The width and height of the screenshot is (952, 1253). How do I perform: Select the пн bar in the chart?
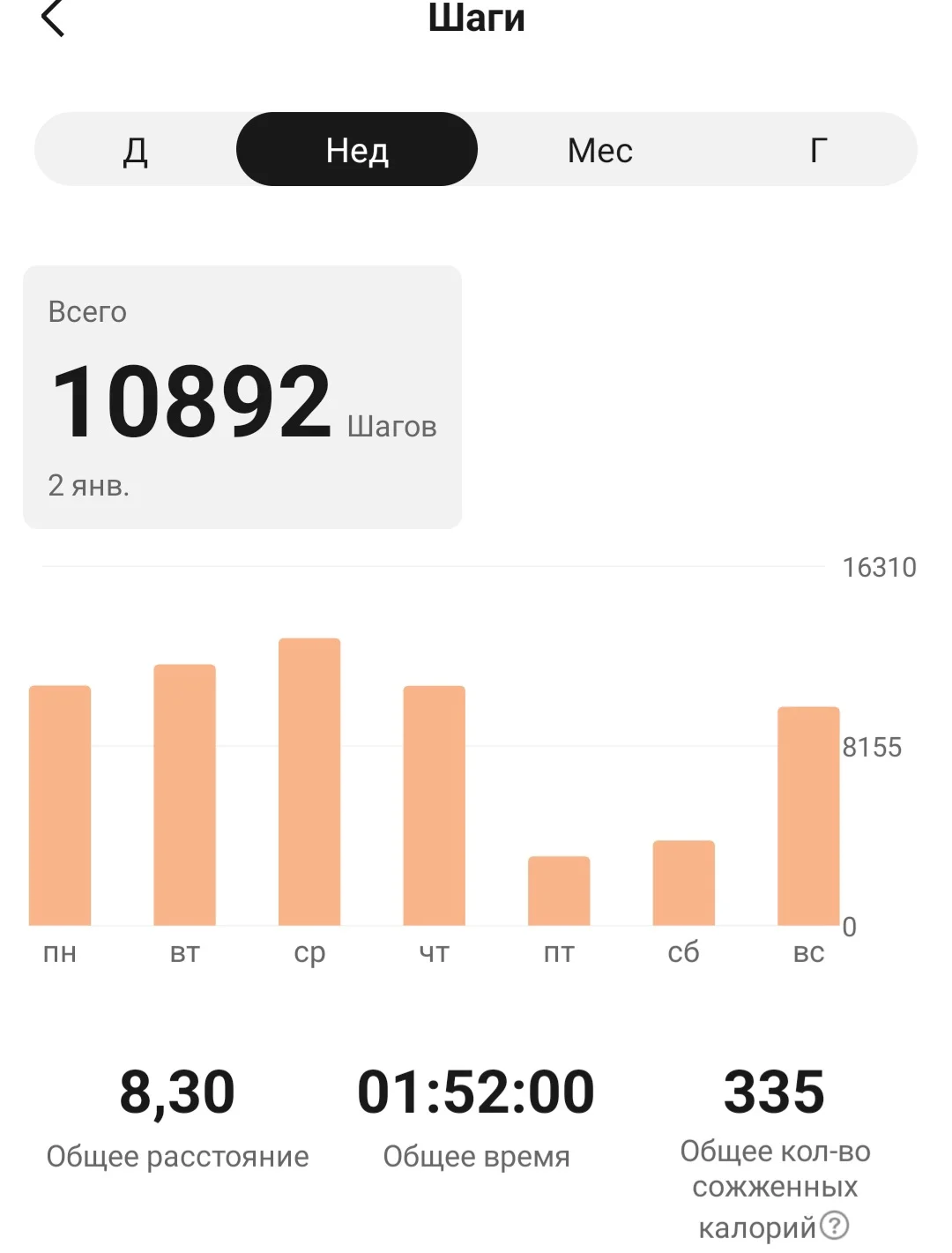60,805
